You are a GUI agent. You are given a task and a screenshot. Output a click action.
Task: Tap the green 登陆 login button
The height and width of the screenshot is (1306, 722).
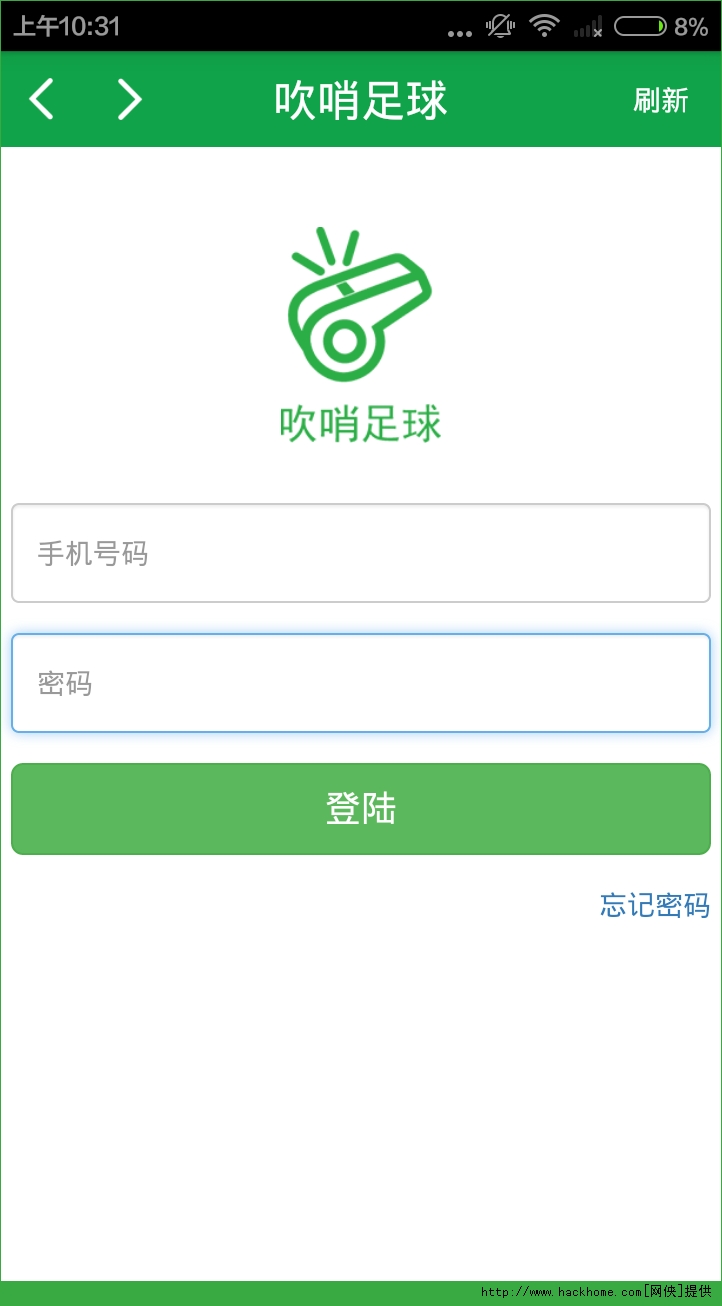tap(360, 809)
